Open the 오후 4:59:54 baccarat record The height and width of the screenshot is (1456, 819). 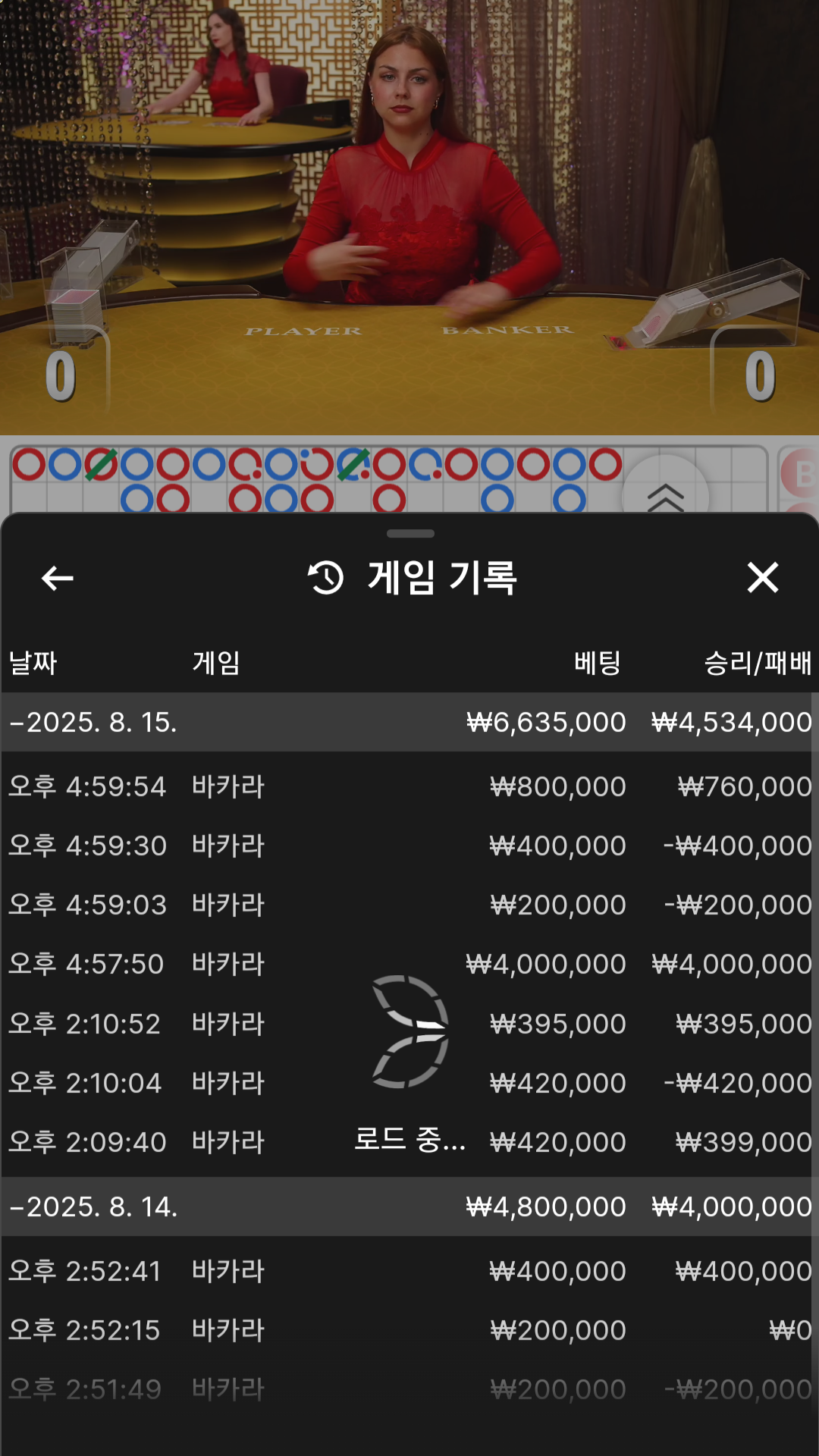[x=409, y=786]
